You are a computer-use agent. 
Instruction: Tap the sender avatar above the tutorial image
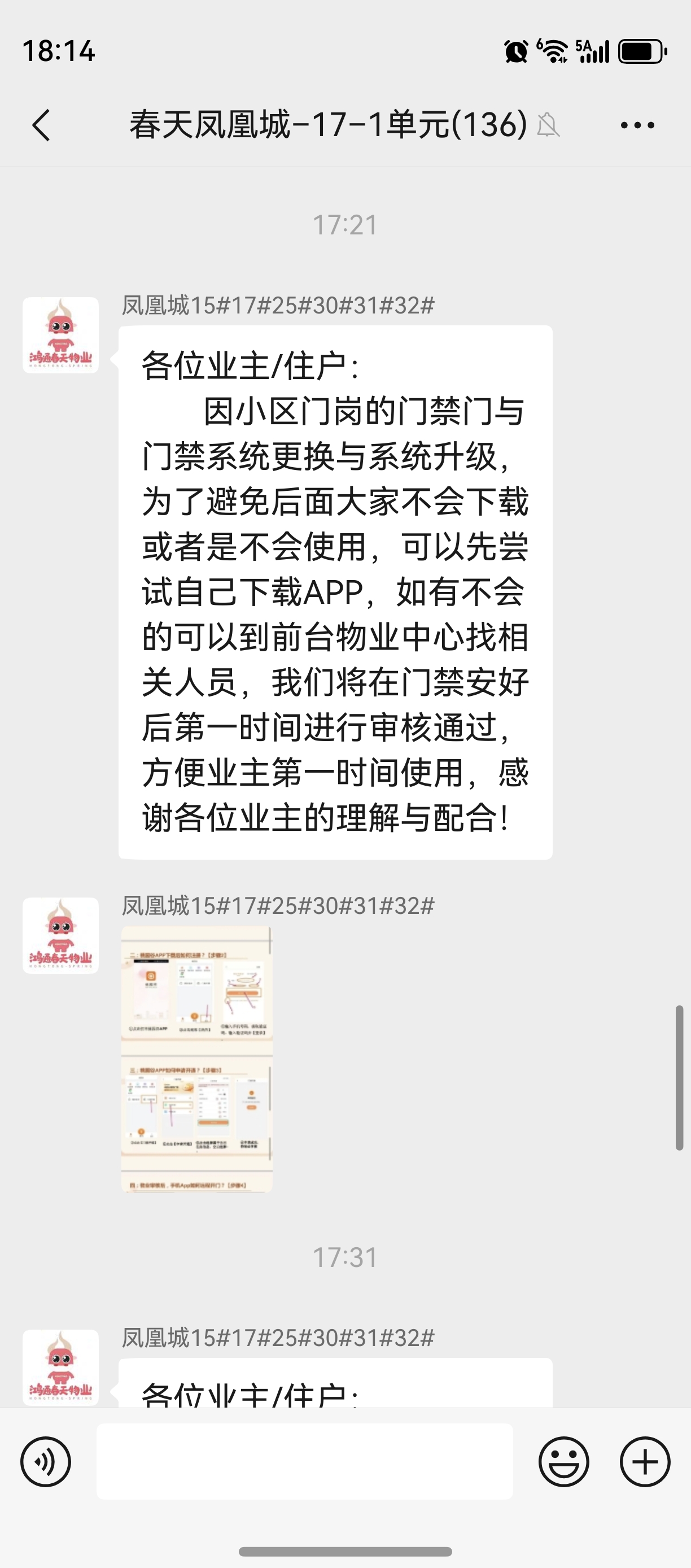[x=61, y=935]
